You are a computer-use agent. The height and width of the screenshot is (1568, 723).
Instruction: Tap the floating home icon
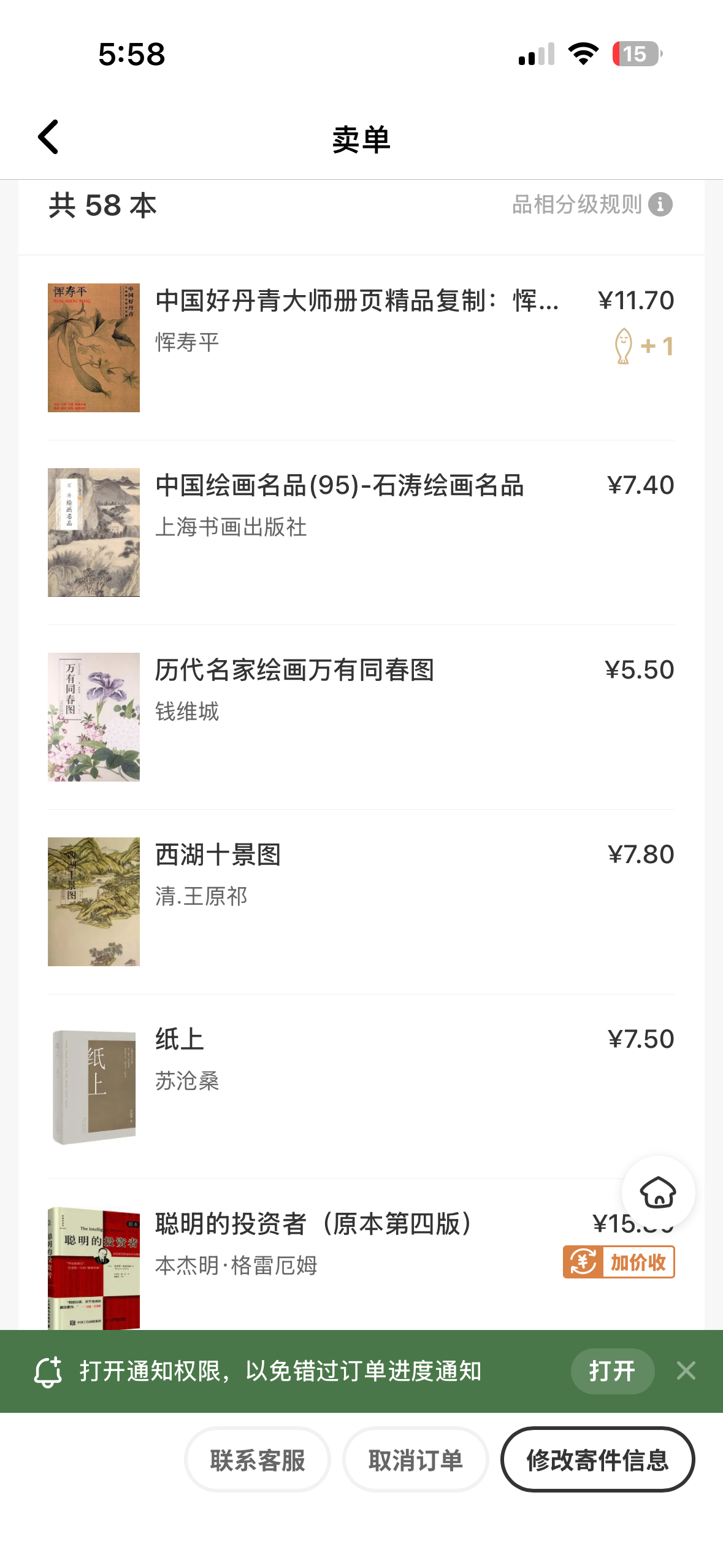tap(658, 1193)
